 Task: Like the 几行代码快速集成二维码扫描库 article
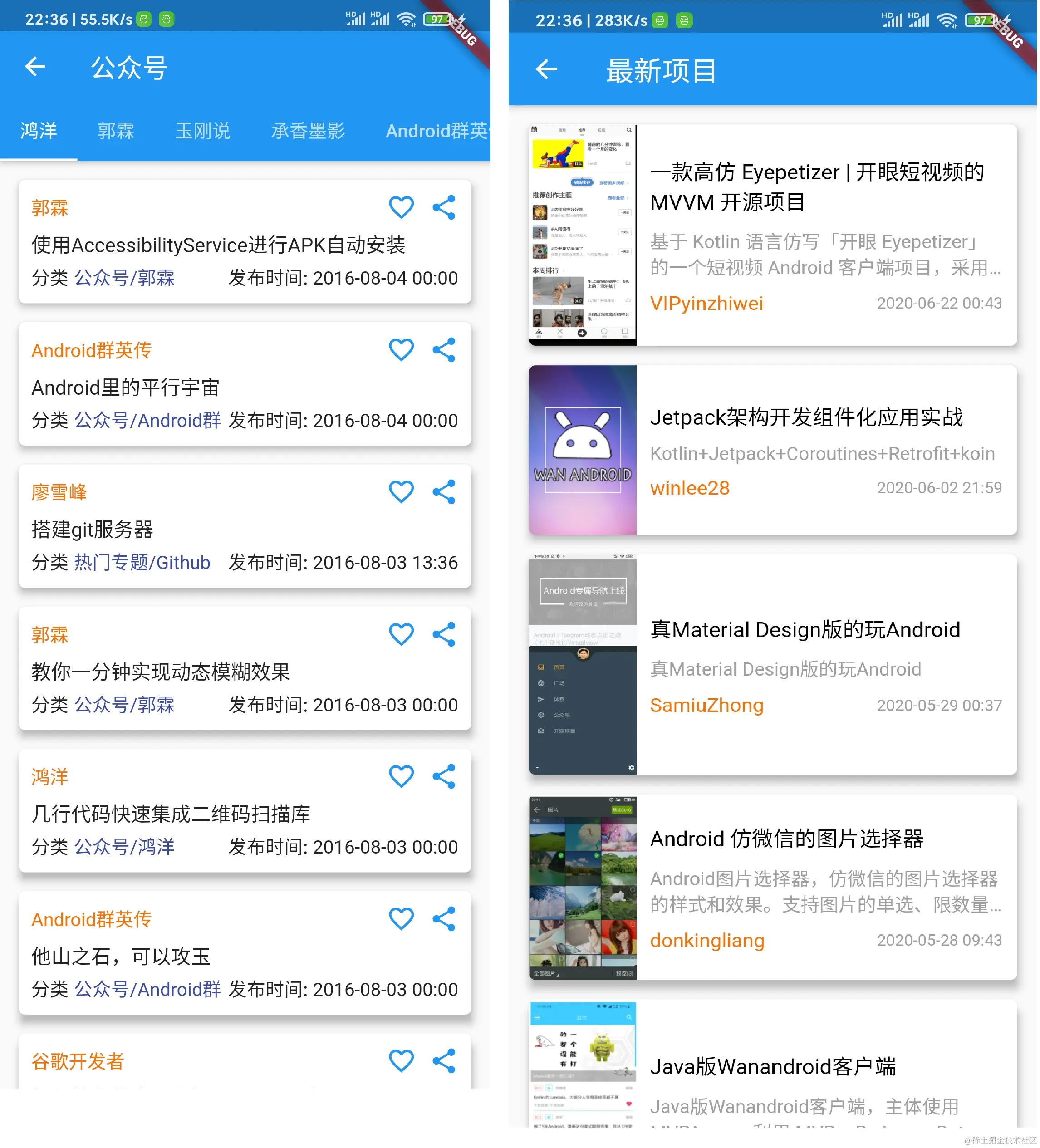coord(402,777)
